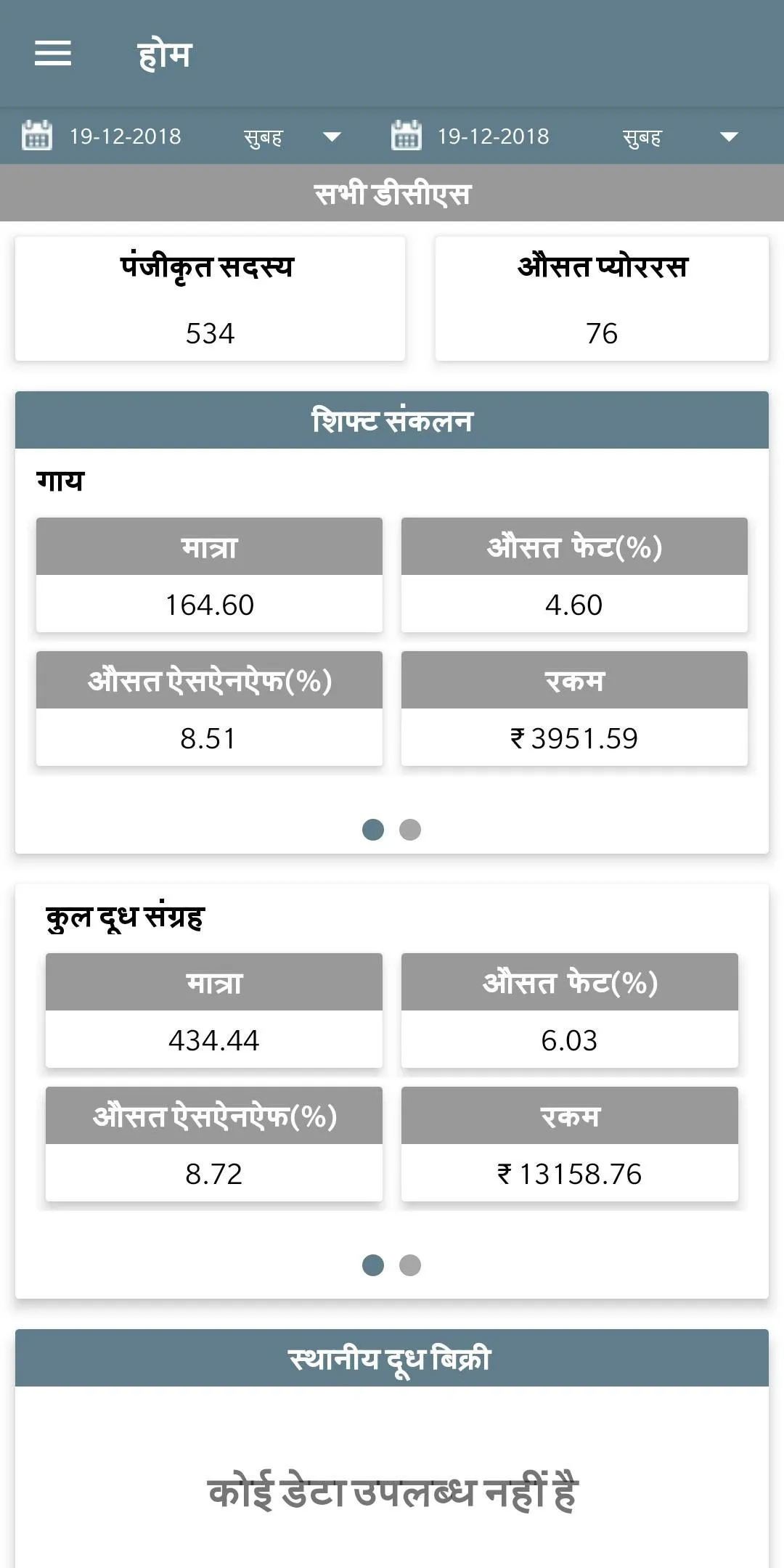Open the second date picker calendar icon
This screenshot has width=784, height=1568.
[x=407, y=136]
